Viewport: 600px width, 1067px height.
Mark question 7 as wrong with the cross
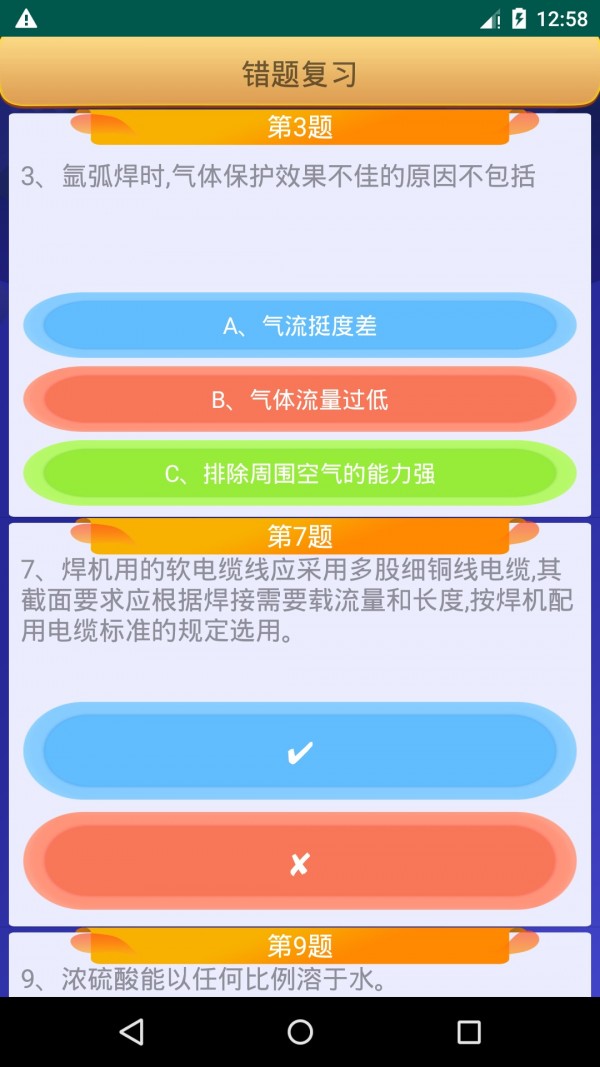coord(300,864)
